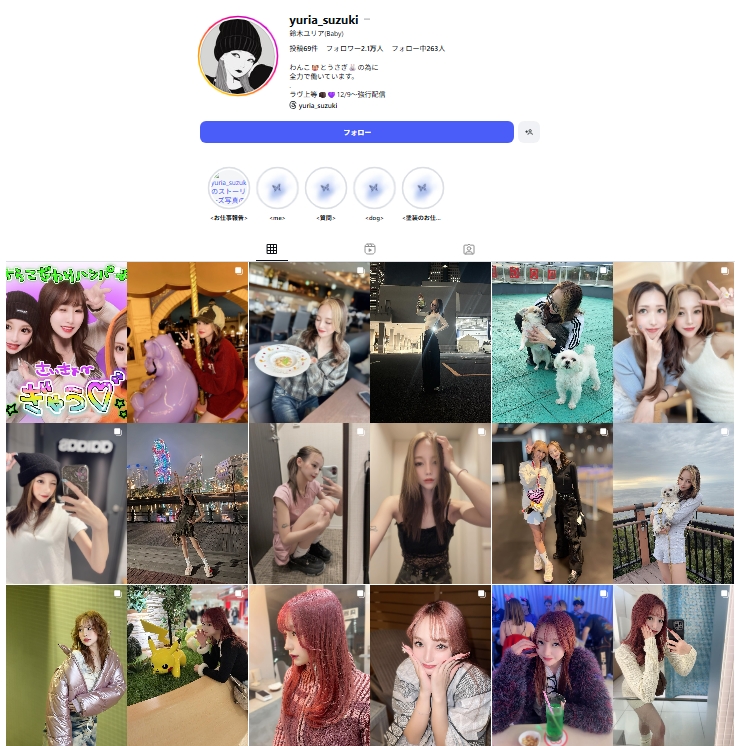Open the post with two white dogs
The image size is (738, 746).
pyautogui.click(x=552, y=342)
